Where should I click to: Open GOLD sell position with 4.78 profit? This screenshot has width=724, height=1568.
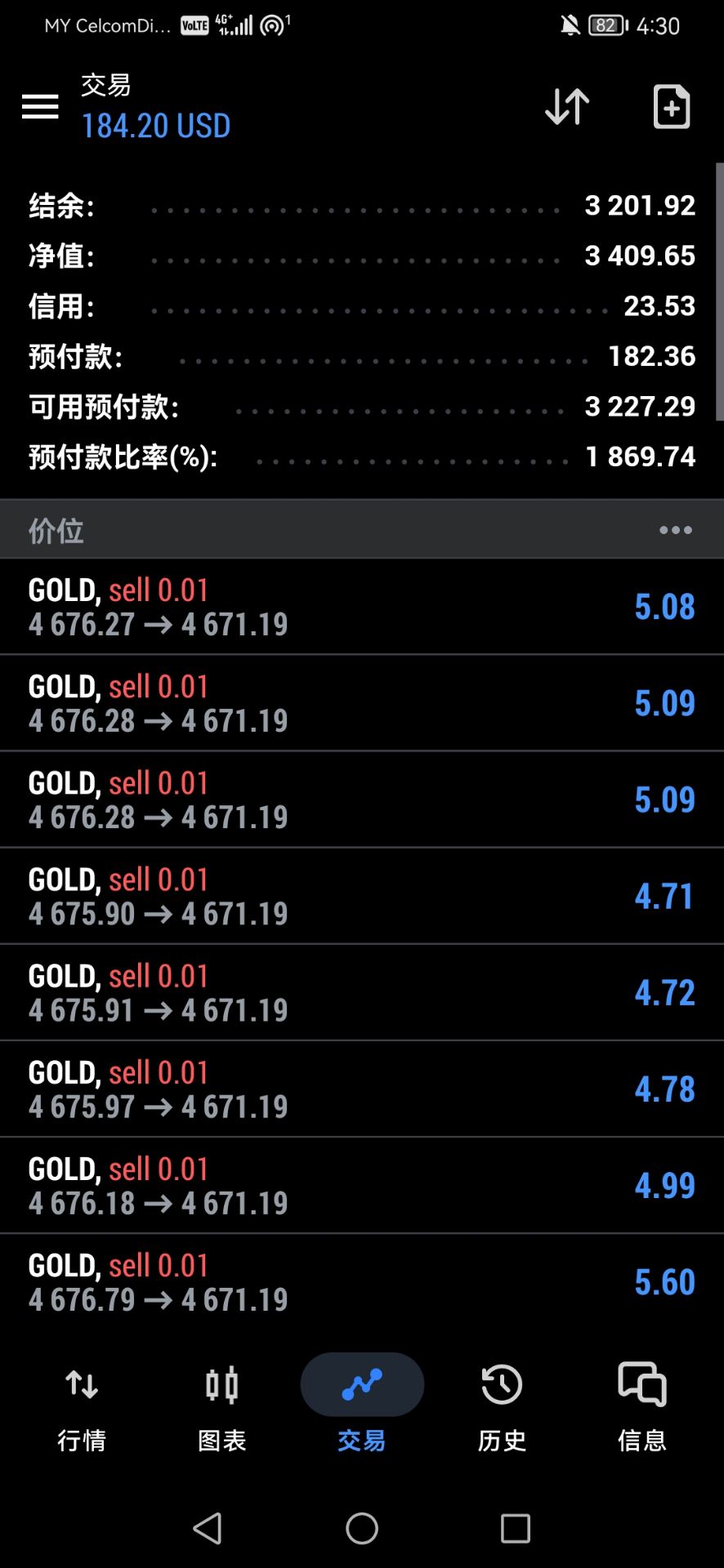pyautogui.click(x=362, y=1089)
